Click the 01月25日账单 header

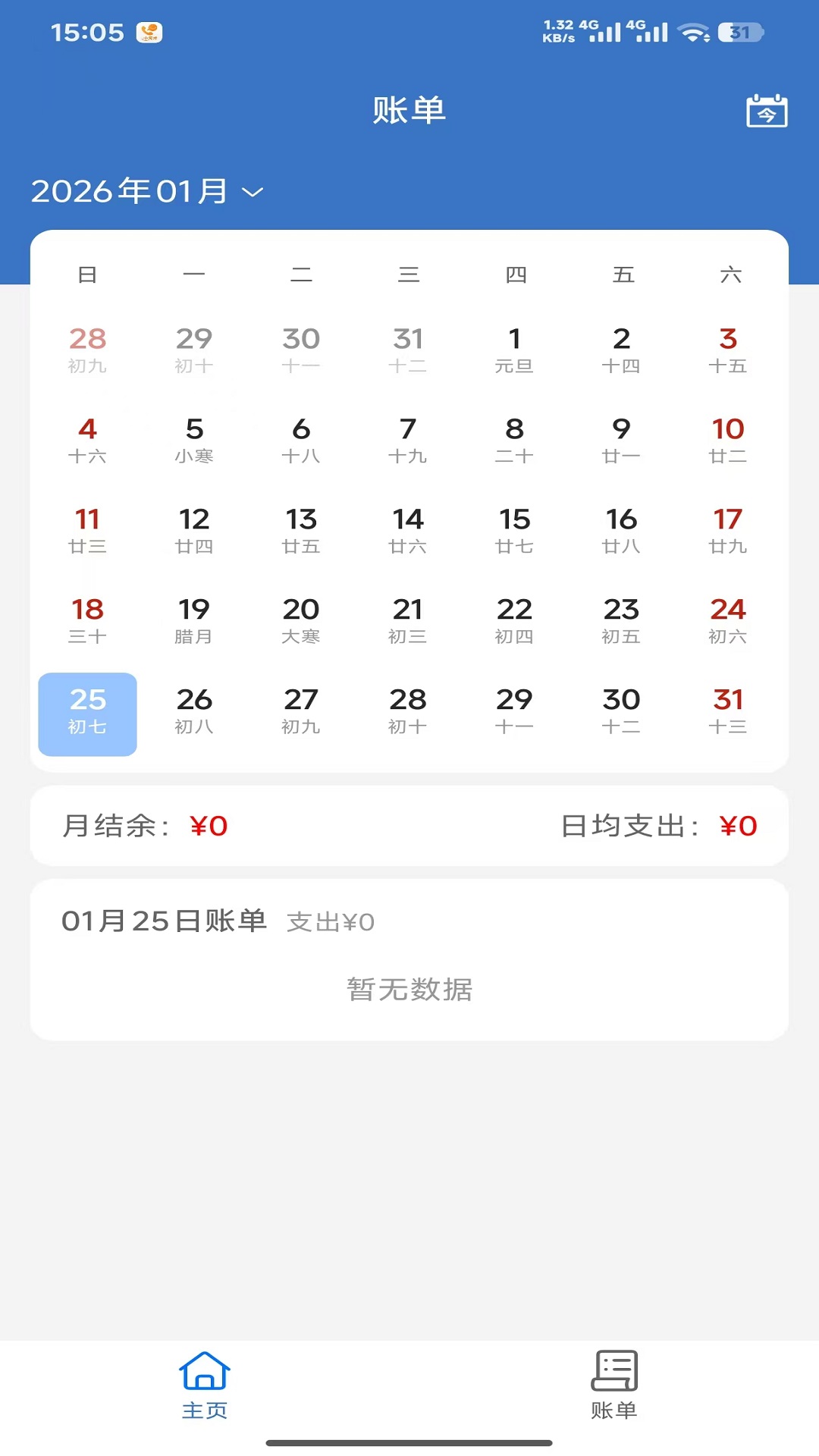[164, 921]
